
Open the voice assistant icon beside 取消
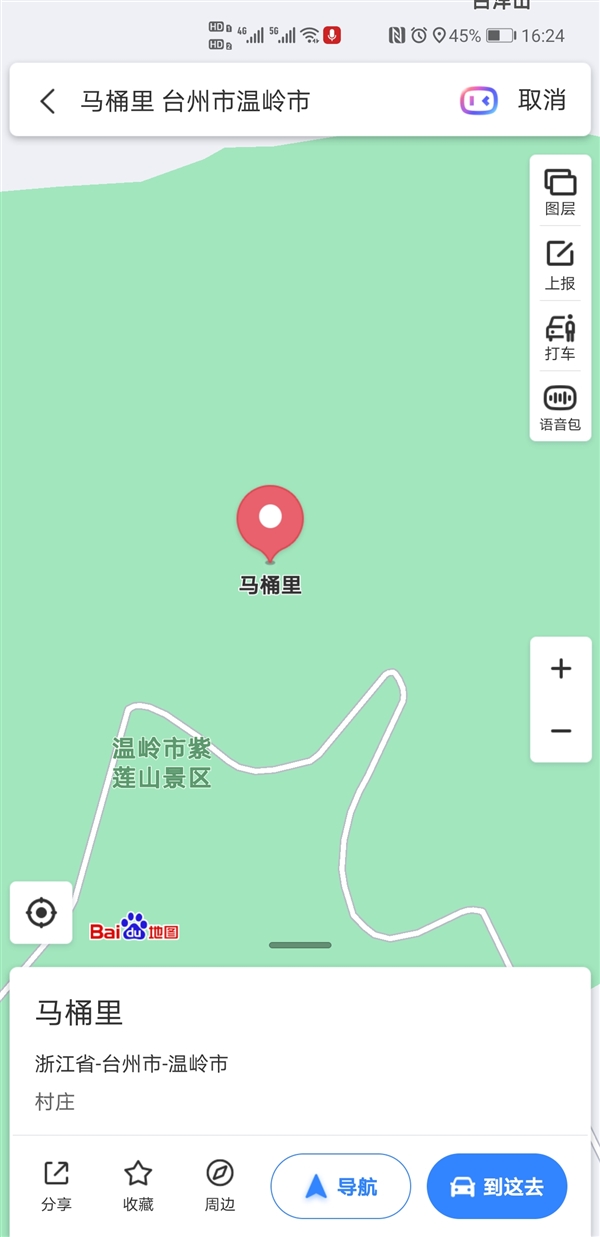point(479,101)
